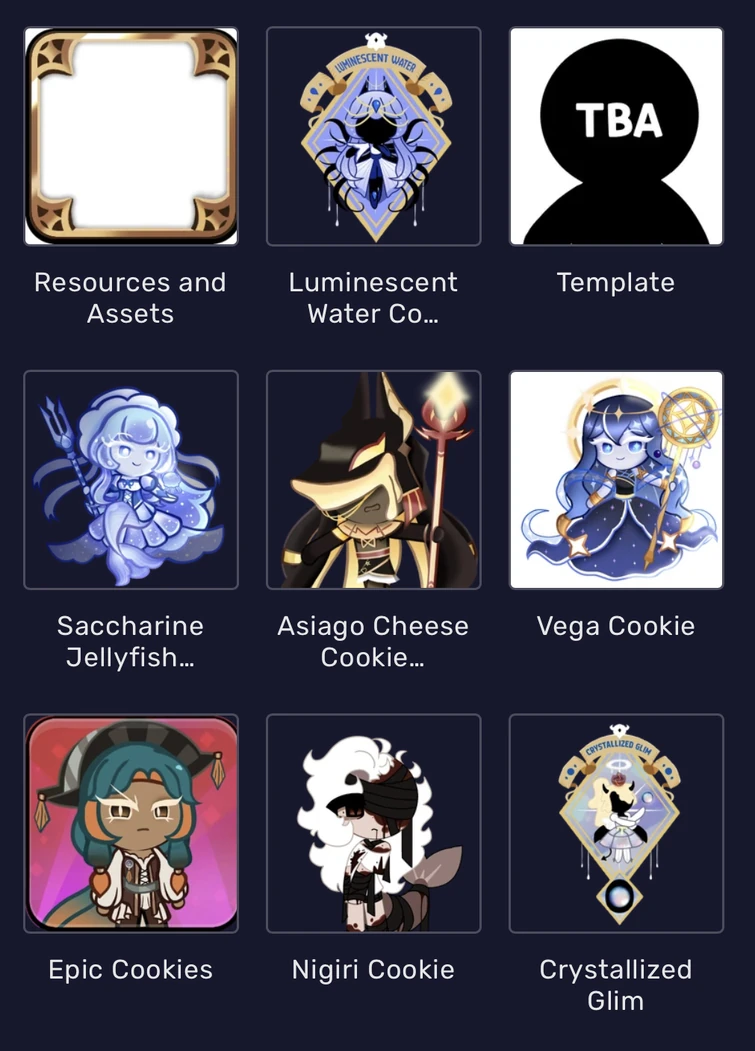Viewport: 755px width, 1051px height.
Task: View the Asiago Cheese Cookie artwork
Action: [x=373, y=480]
